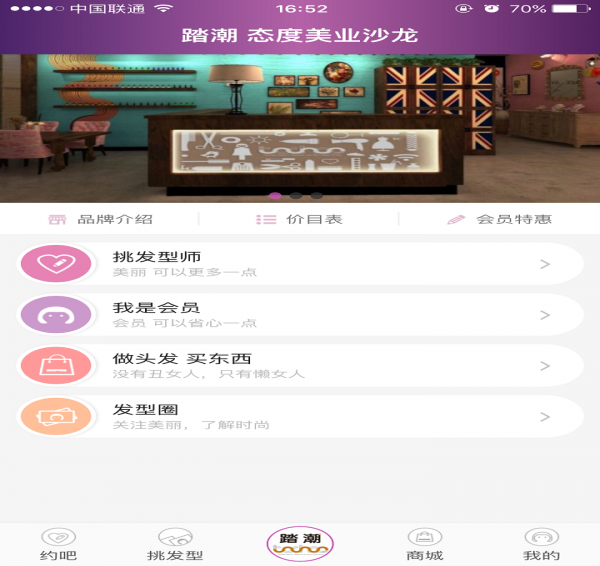Go to the 踏潮 home tab
600x566 pixels.
tap(300, 544)
